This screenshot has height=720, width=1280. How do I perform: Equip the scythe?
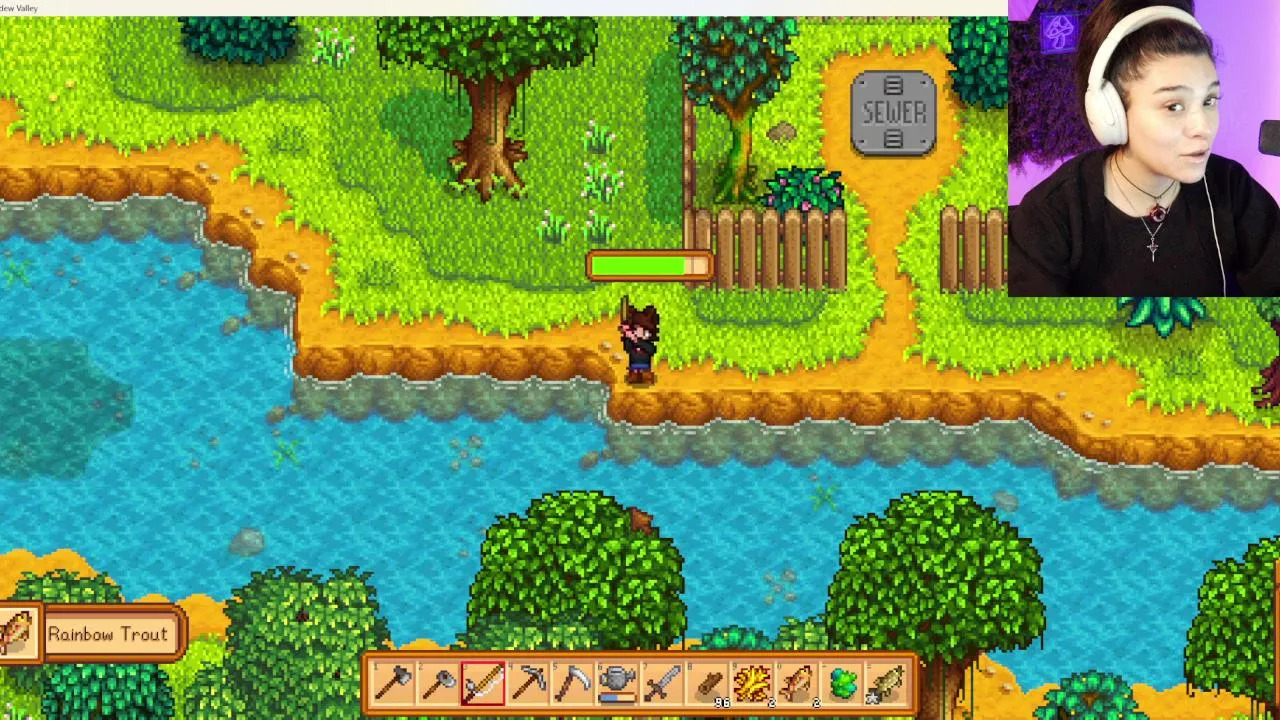[573, 684]
